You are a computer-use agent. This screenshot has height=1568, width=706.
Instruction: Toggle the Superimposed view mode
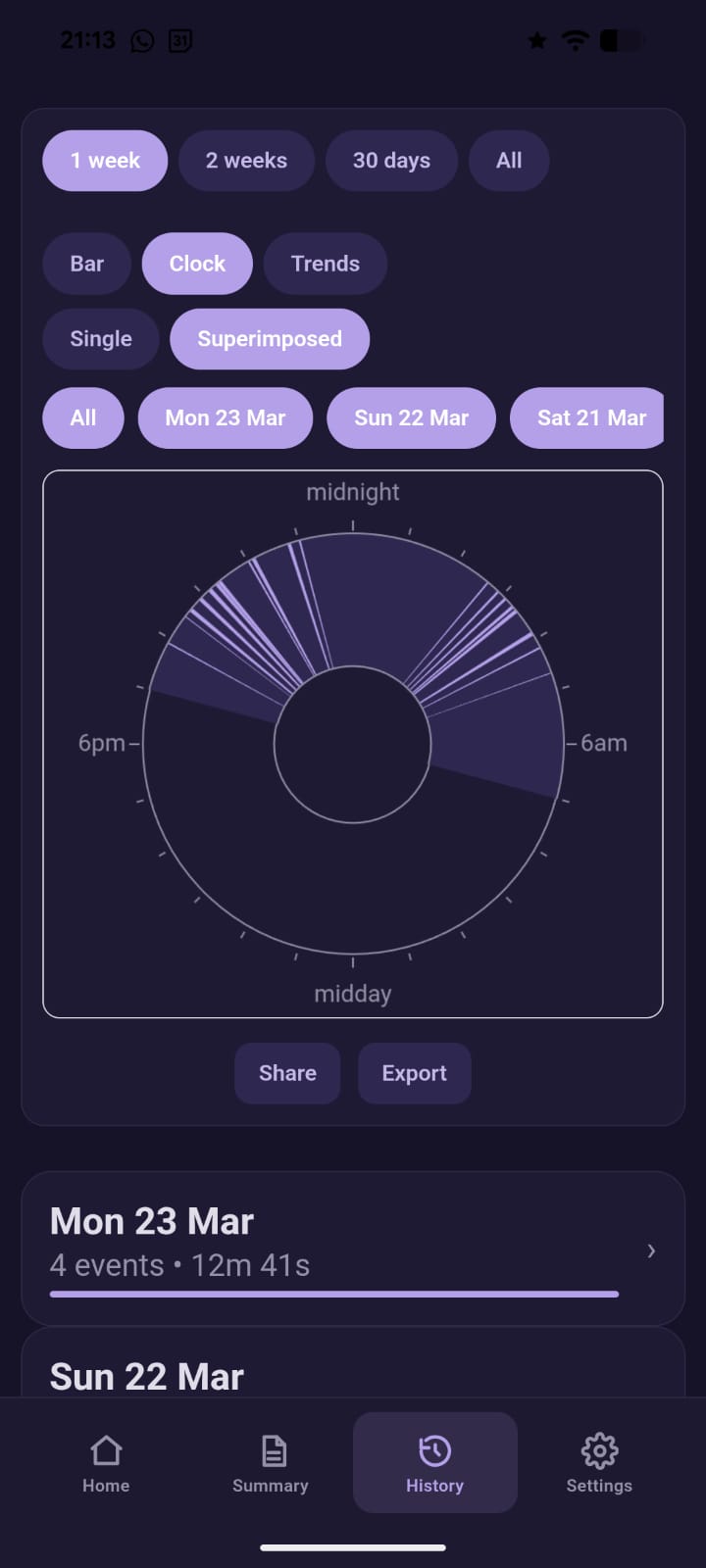[x=270, y=339]
